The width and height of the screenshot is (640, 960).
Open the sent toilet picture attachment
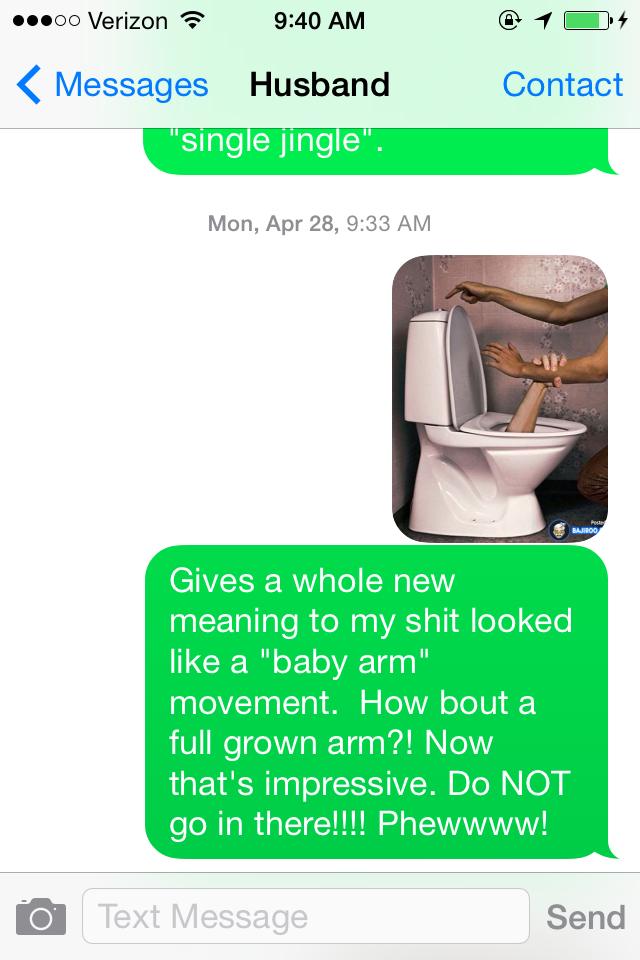pyautogui.click(x=500, y=400)
